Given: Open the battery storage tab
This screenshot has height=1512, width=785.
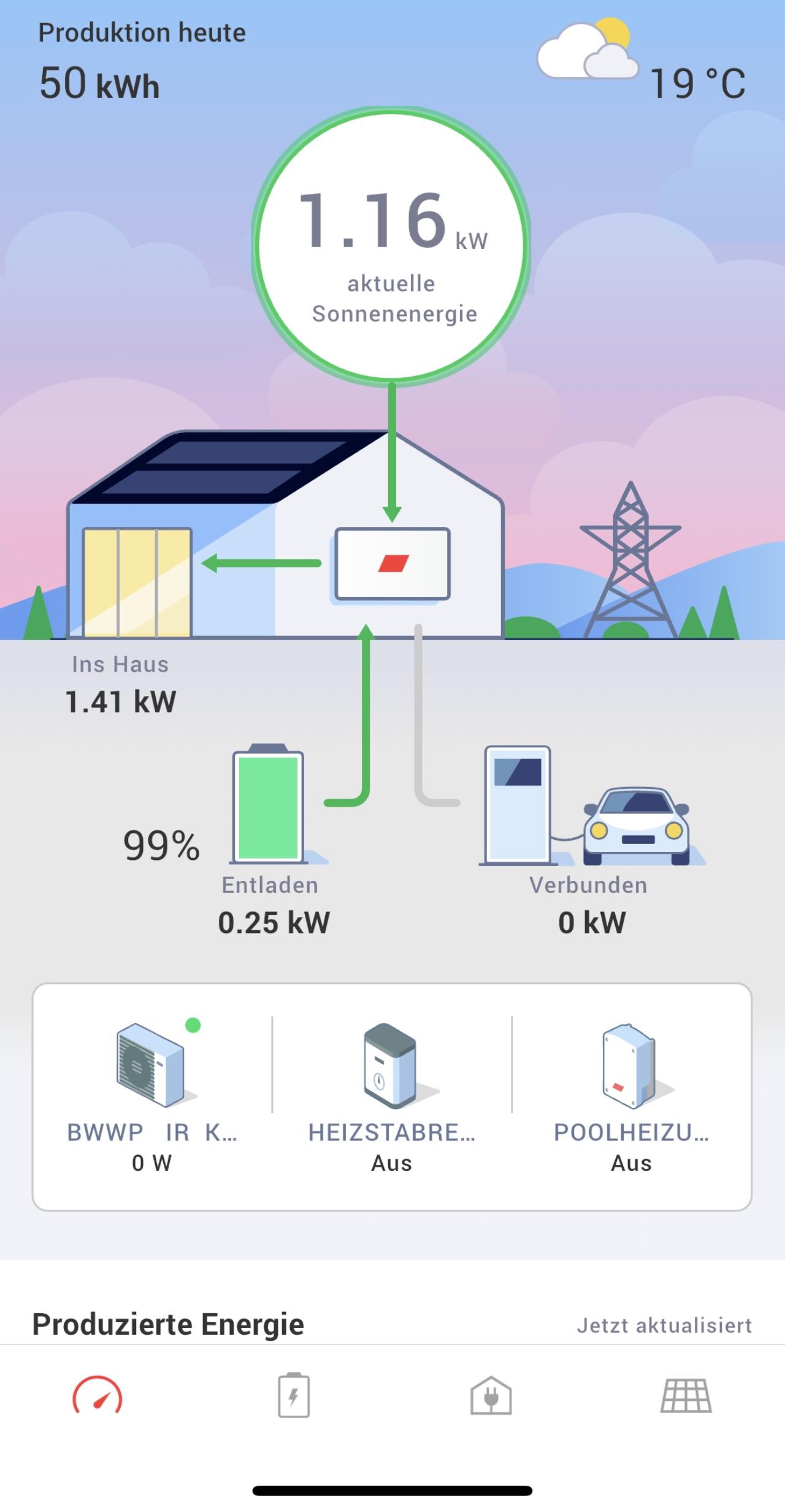Looking at the screenshot, I should click(294, 1395).
